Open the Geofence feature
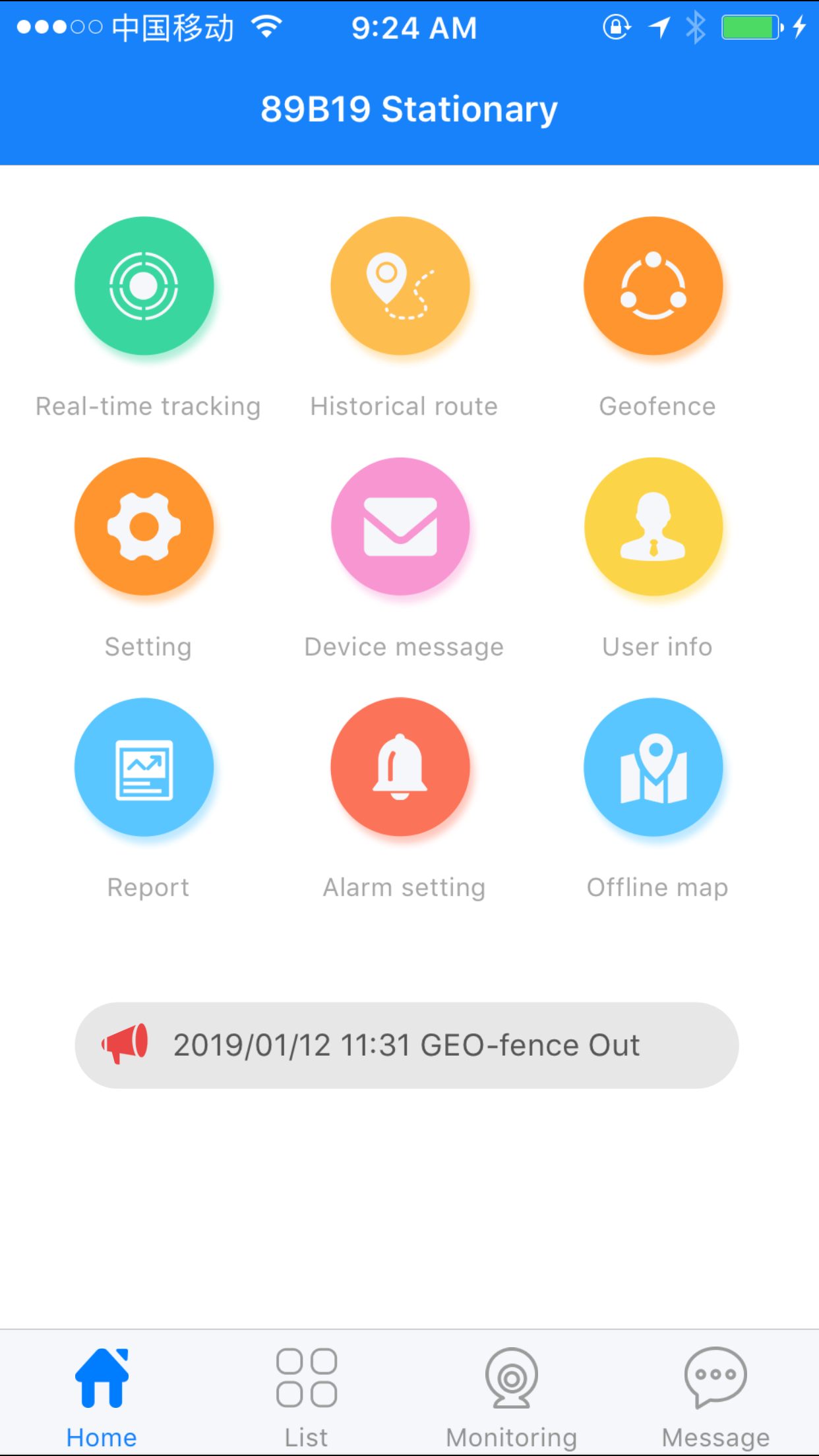 click(653, 286)
